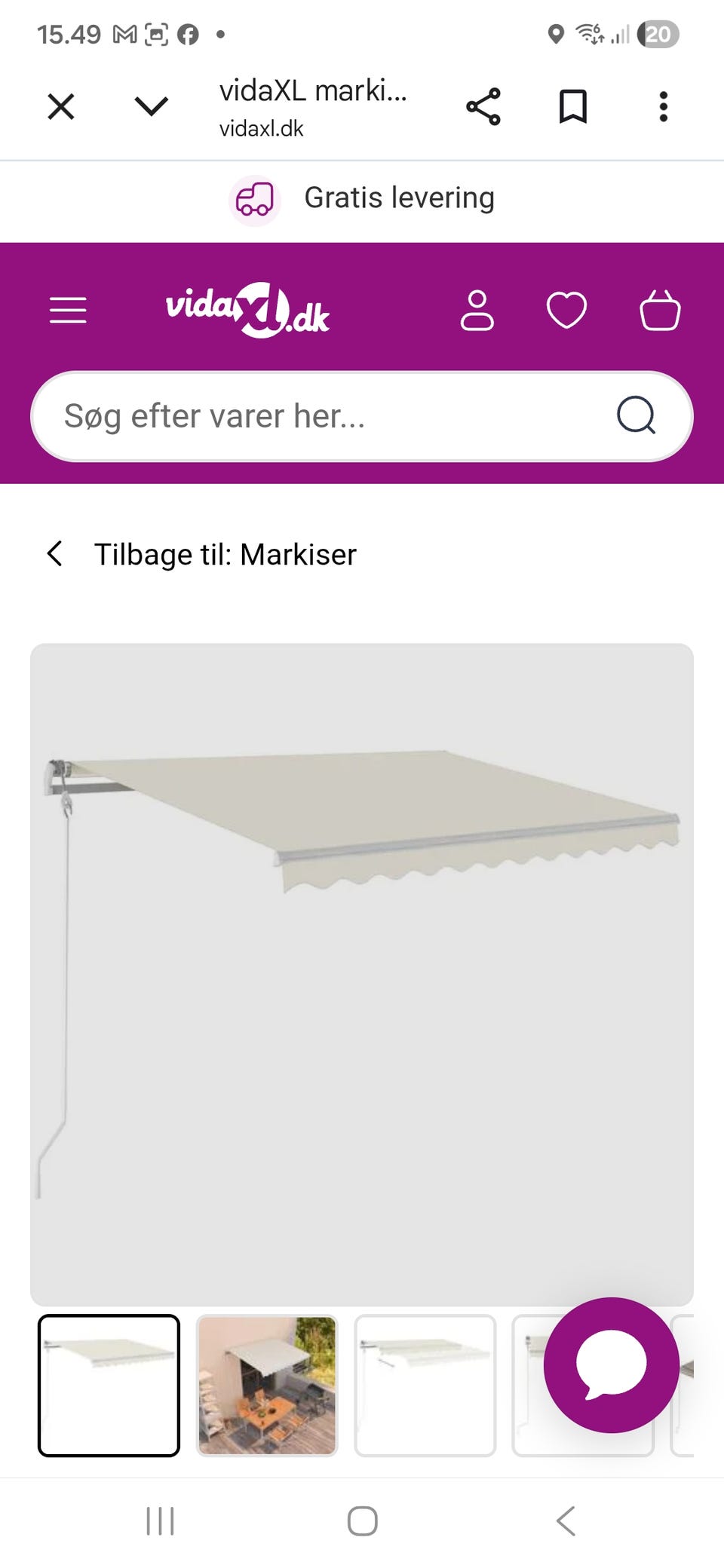The image size is (724, 1568).
Task: Close the current page with the X
Action: 60,106
